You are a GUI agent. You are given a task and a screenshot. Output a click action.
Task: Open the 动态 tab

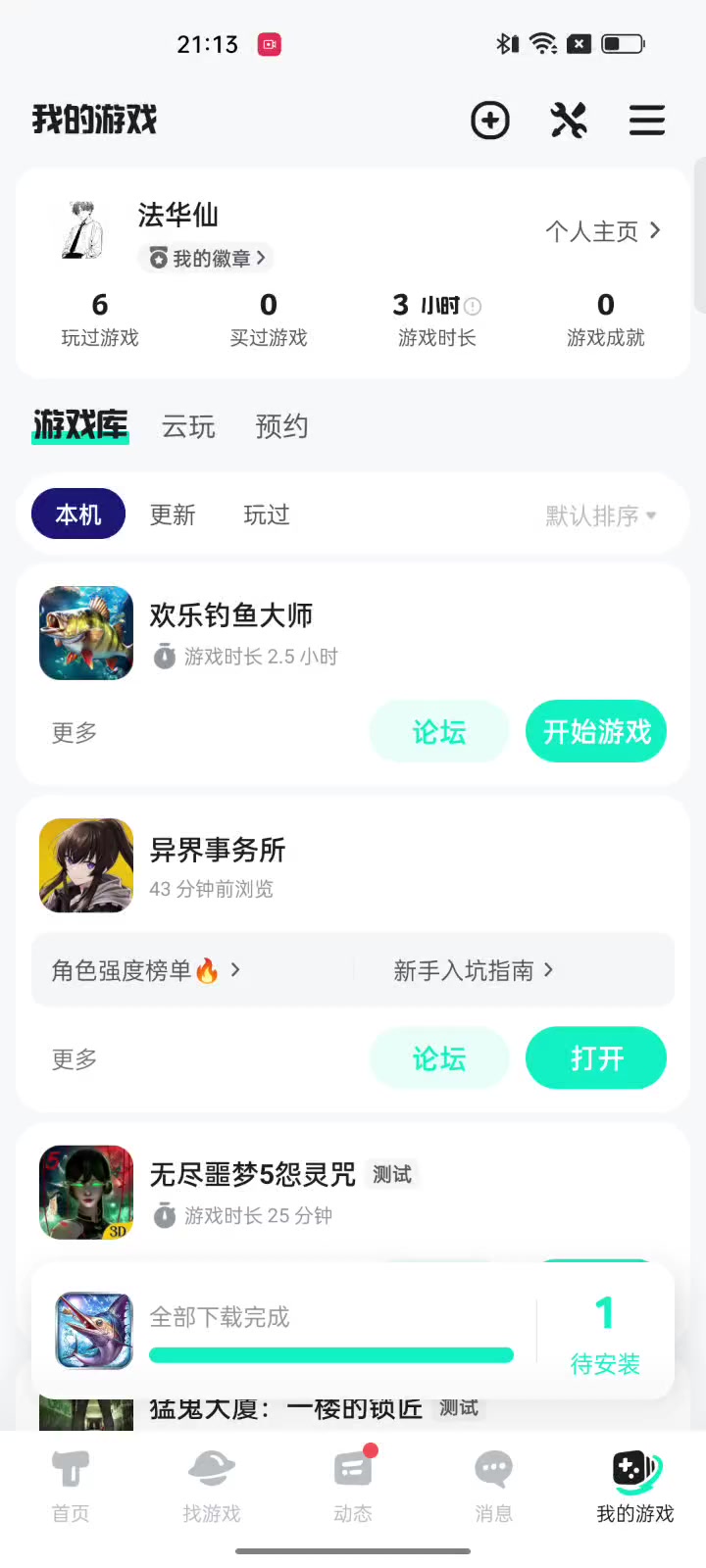[x=353, y=1486]
